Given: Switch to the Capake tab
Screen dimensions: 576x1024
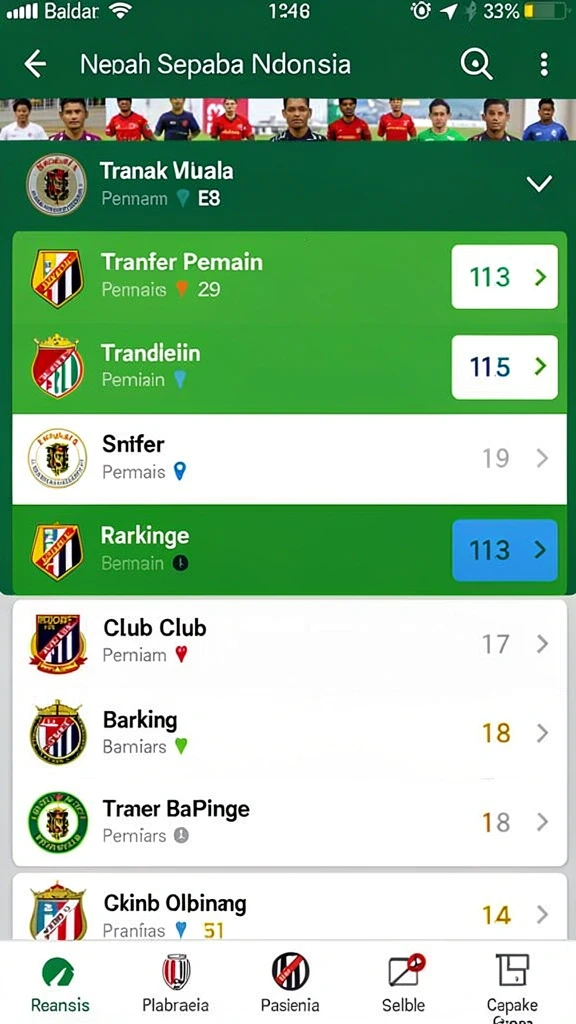Looking at the screenshot, I should [x=513, y=986].
